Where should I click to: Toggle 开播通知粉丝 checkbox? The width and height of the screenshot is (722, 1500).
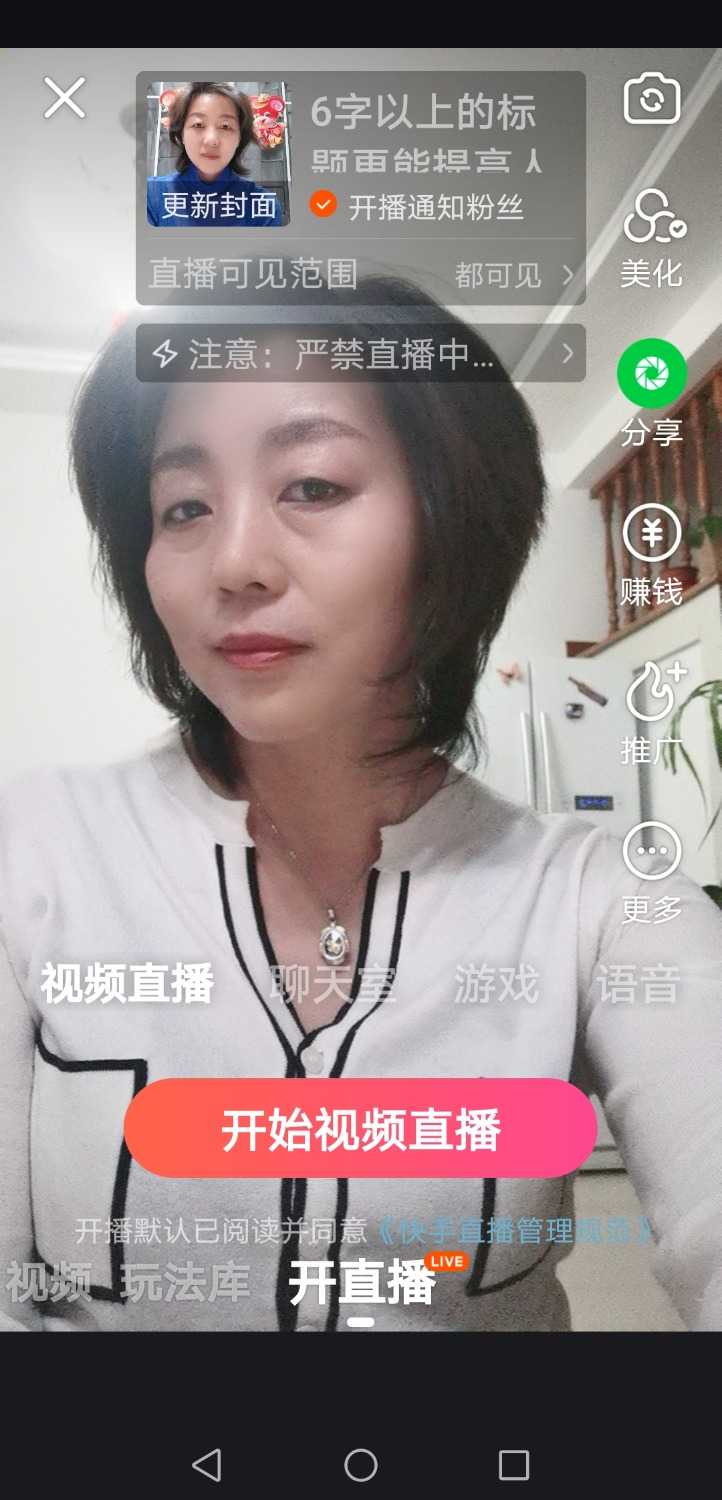[x=323, y=205]
